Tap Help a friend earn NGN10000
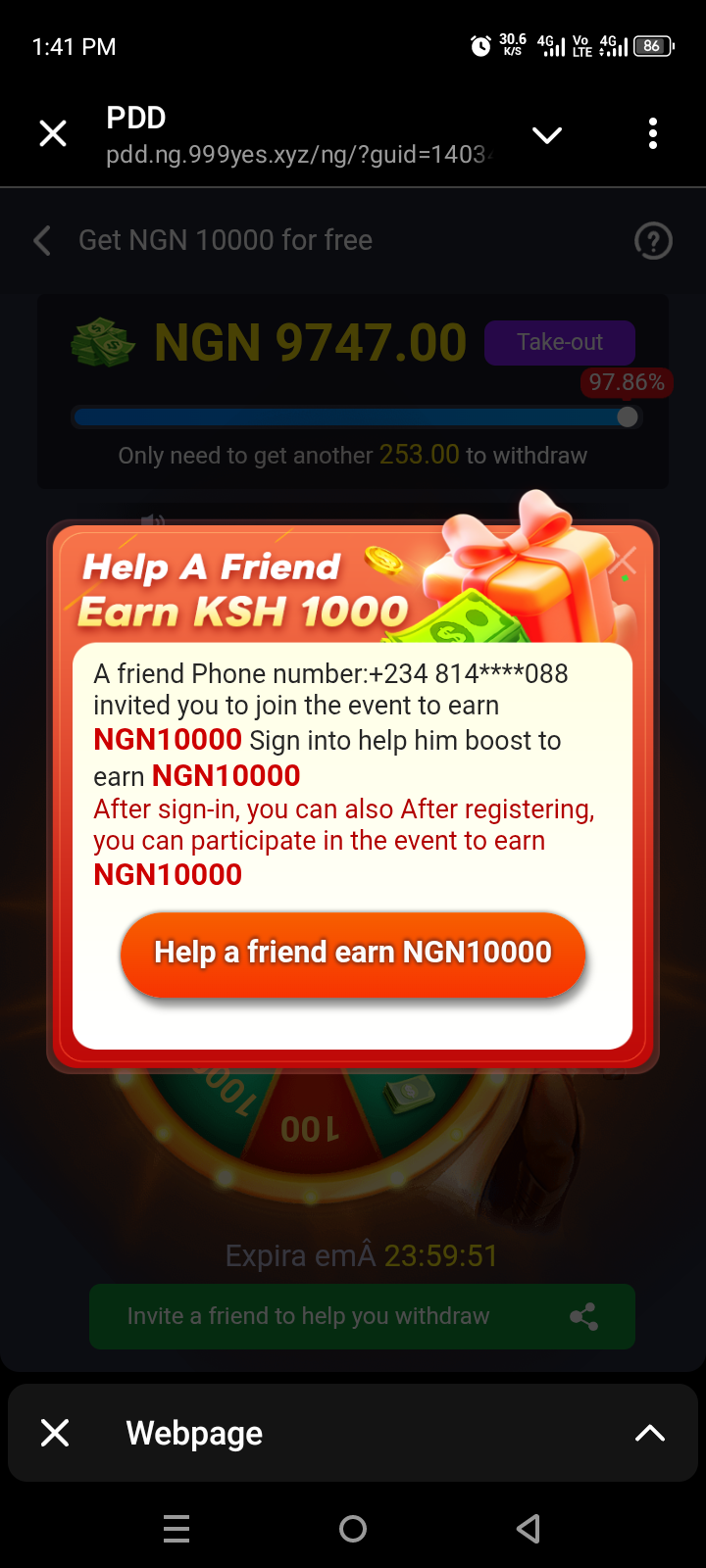Screen dimensions: 706x1568 pyautogui.click(x=353, y=953)
